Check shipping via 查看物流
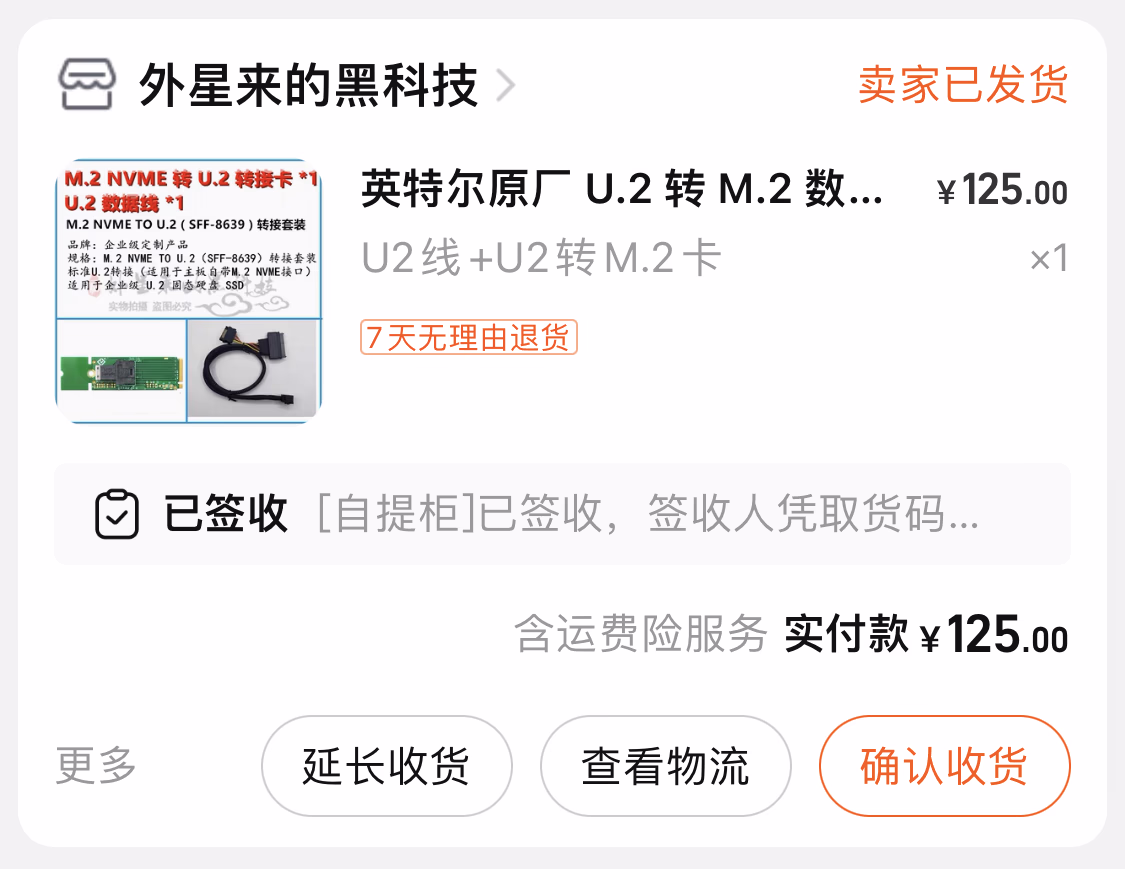Screen dimensions: 1125x869 [x=665, y=767]
